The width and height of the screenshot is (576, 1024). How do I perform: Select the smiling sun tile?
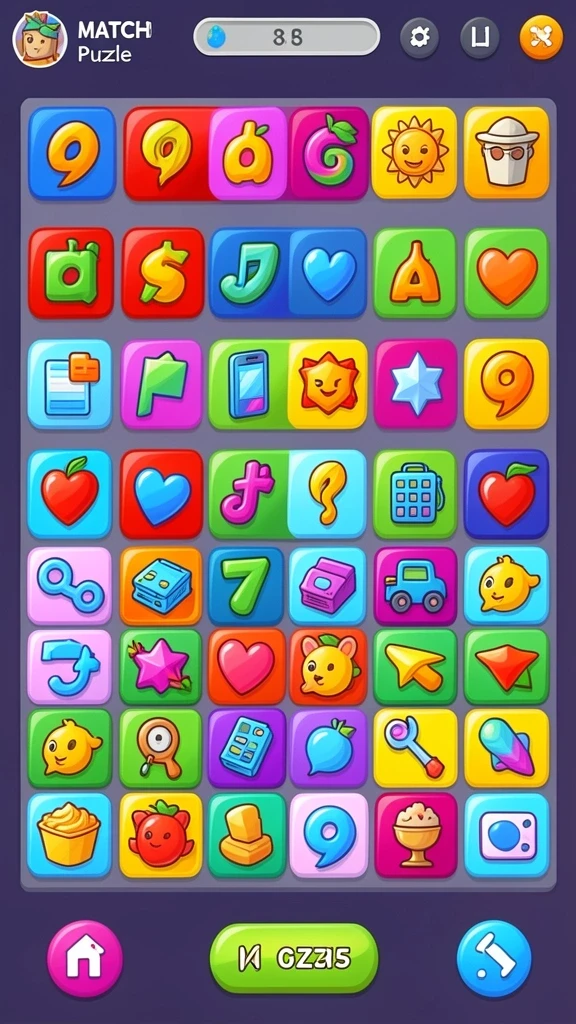tap(414, 153)
